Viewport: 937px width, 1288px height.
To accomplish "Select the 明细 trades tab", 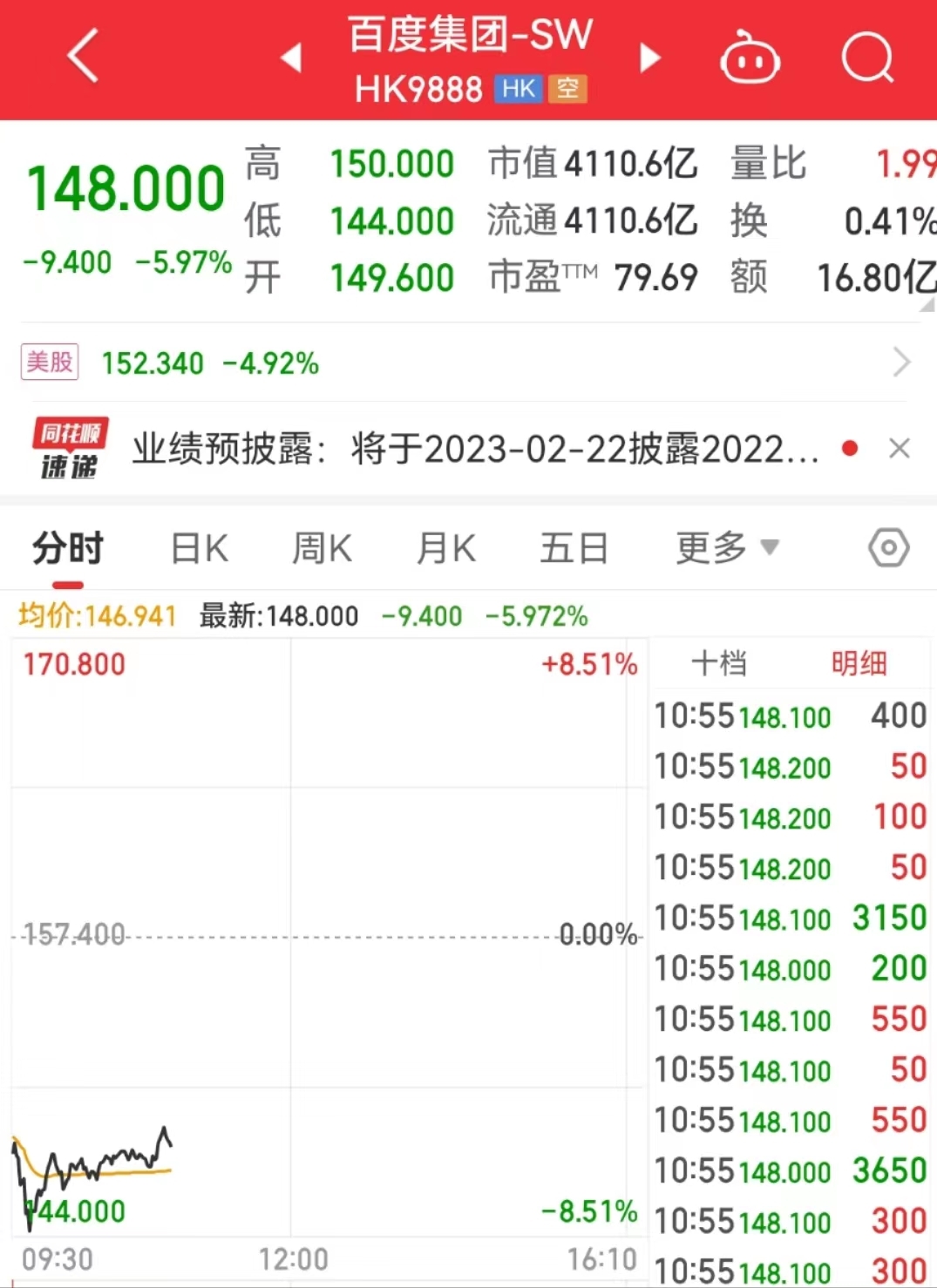I will [x=858, y=664].
